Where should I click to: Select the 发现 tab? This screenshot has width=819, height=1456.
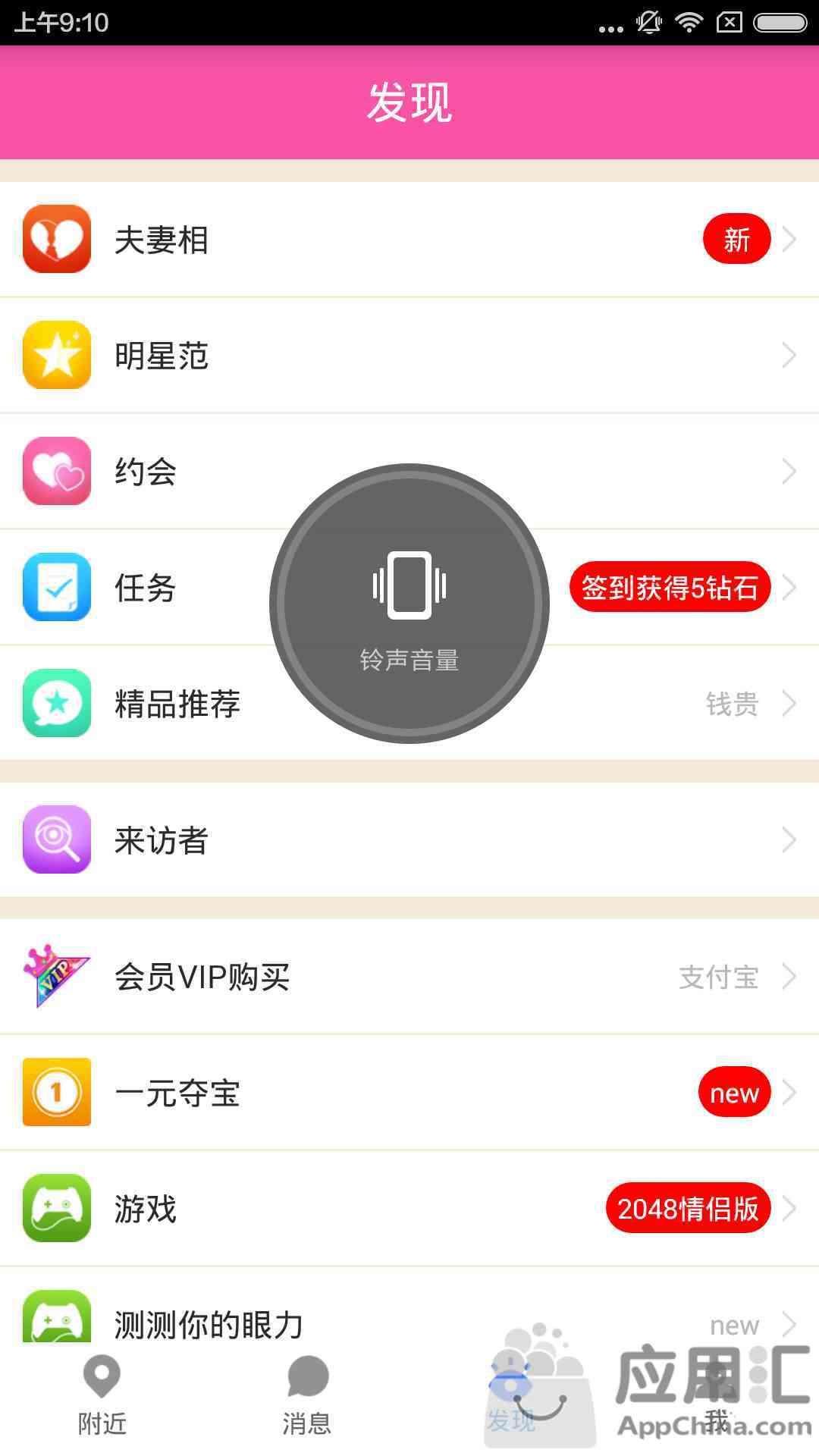[512, 1397]
